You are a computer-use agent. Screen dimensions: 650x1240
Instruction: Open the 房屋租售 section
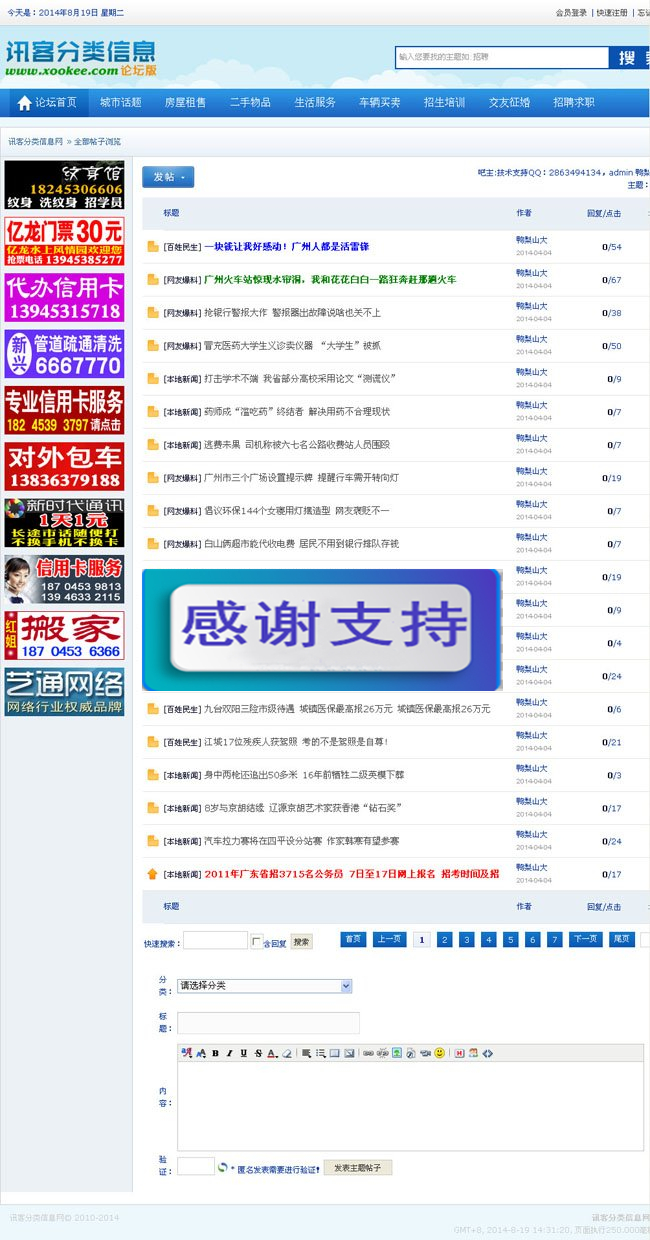[x=185, y=102]
